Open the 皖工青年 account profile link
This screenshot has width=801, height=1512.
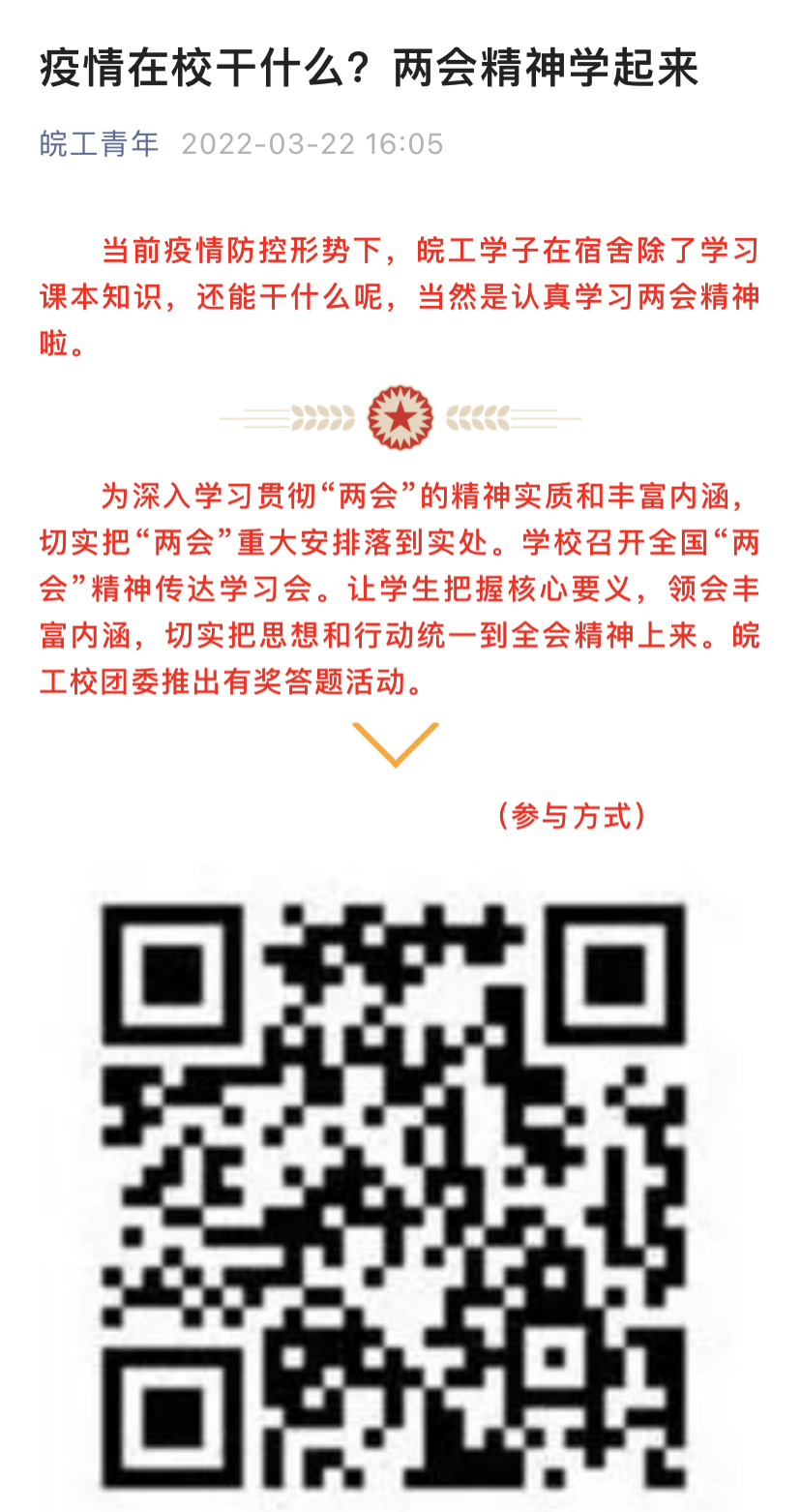point(99,144)
